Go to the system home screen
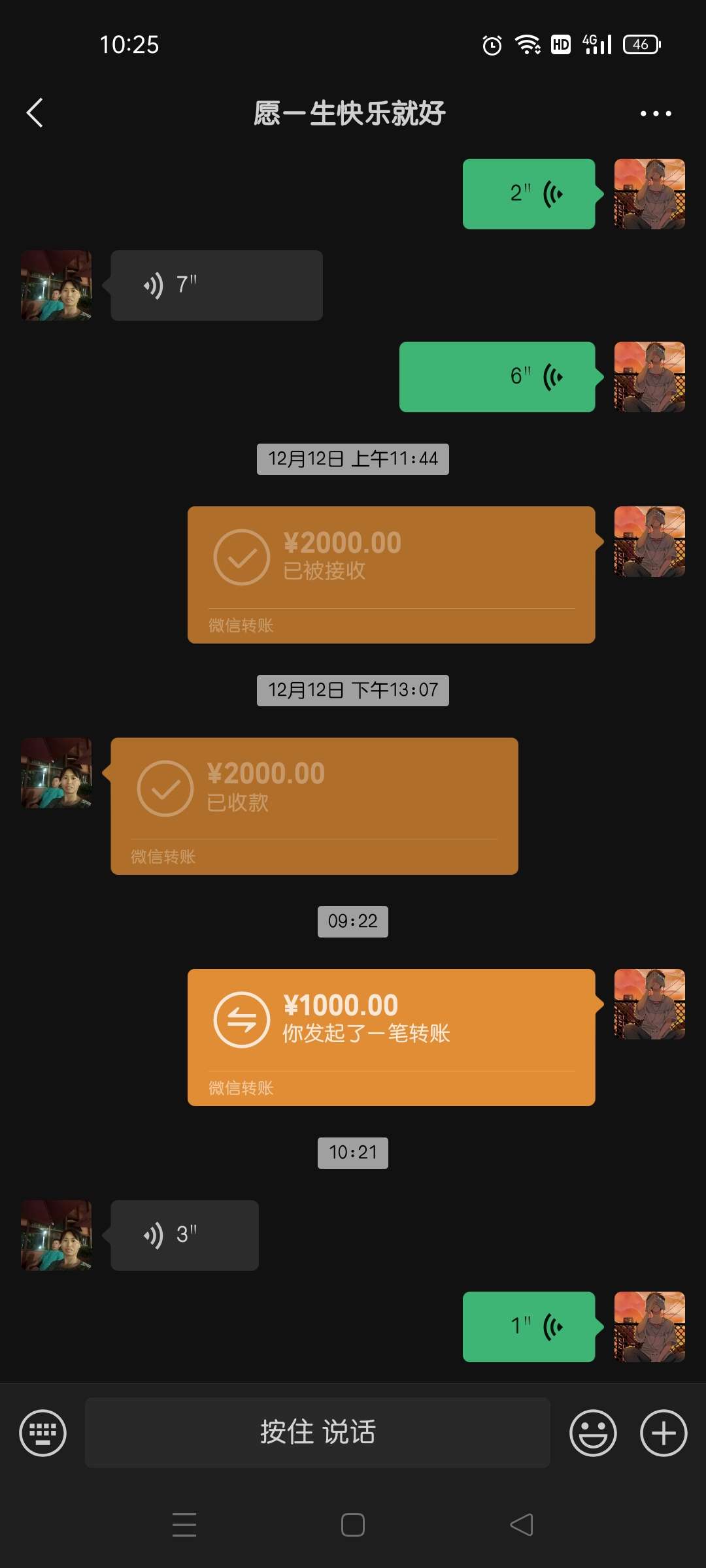This screenshot has height=1568, width=706. pyautogui.click(x=353, y=1525)
